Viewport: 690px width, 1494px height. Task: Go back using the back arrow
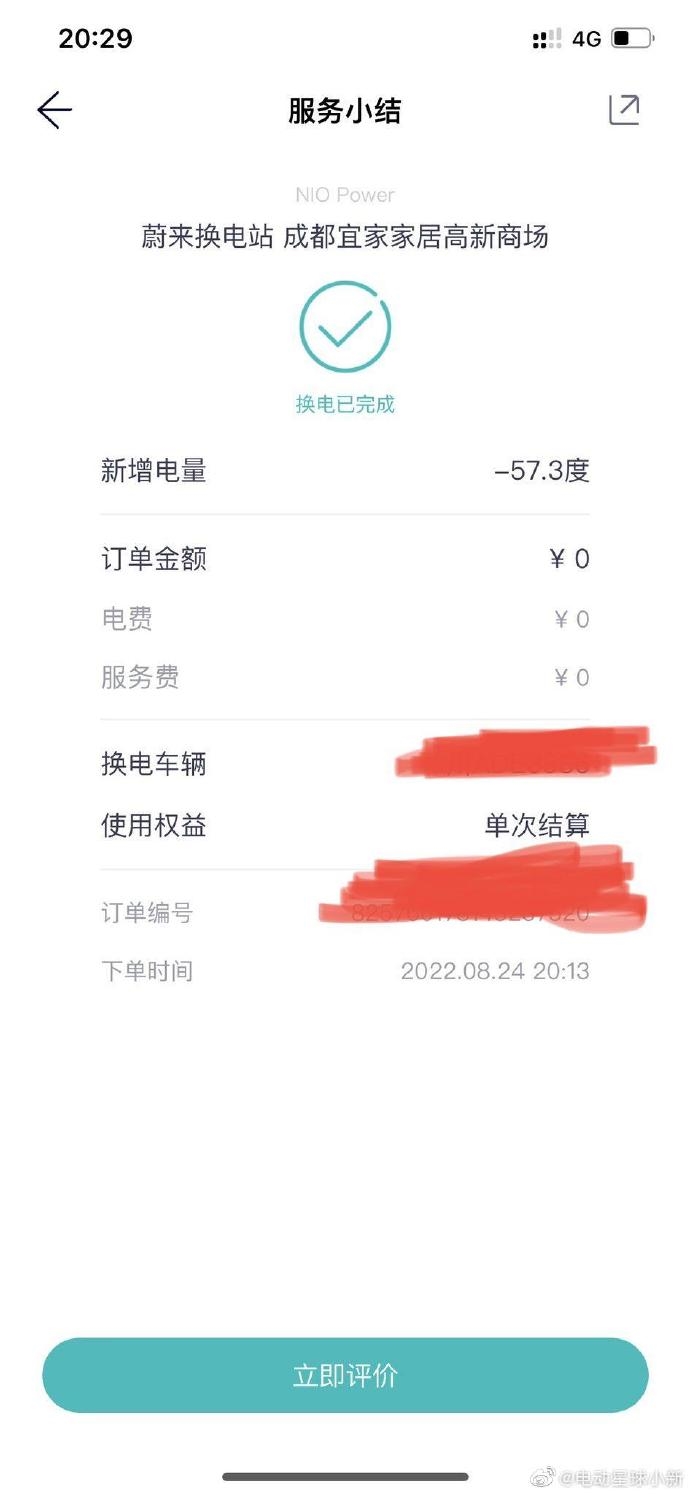point(55,110)
